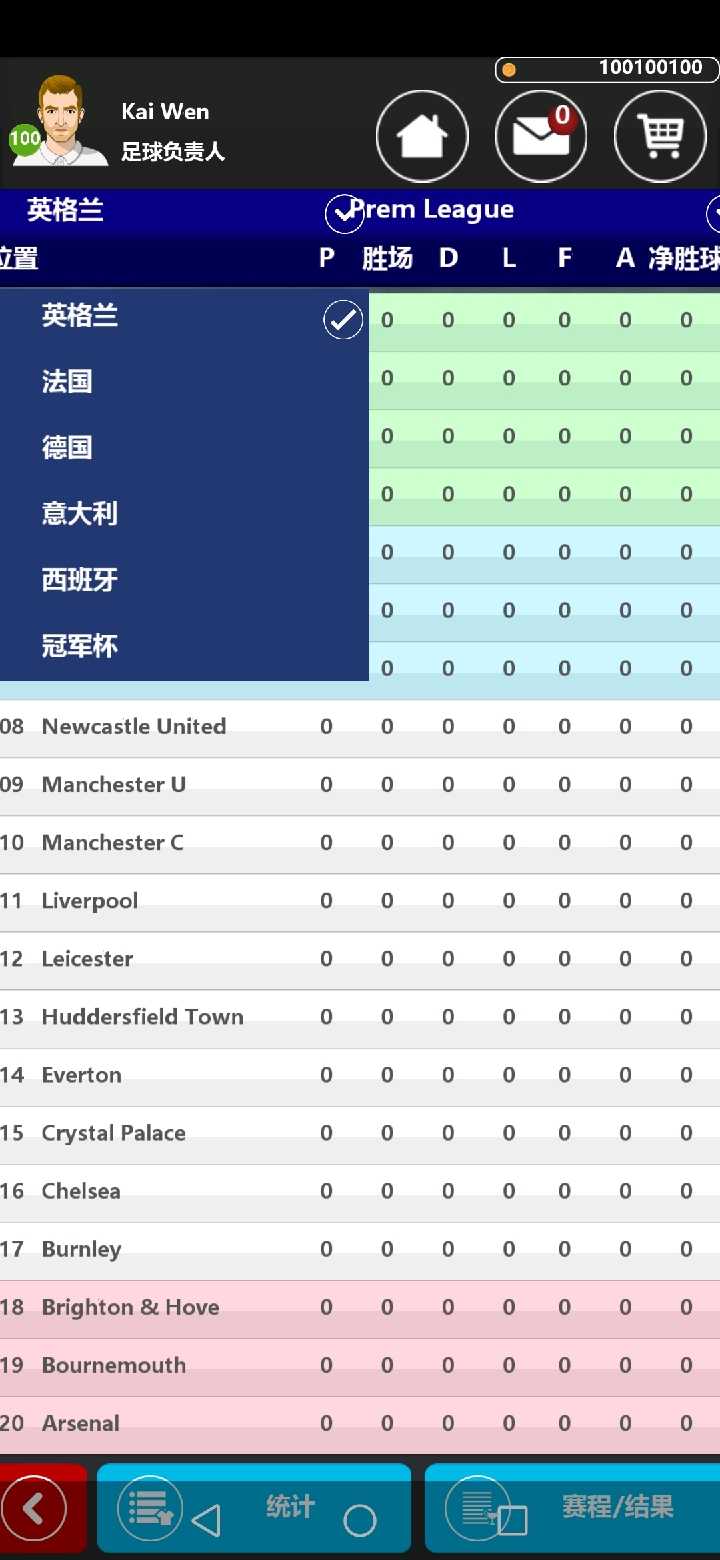The height and width of the screenshot is (1560, 720).
Task: Open the mail inbox icon
Action: pos(541,136)
